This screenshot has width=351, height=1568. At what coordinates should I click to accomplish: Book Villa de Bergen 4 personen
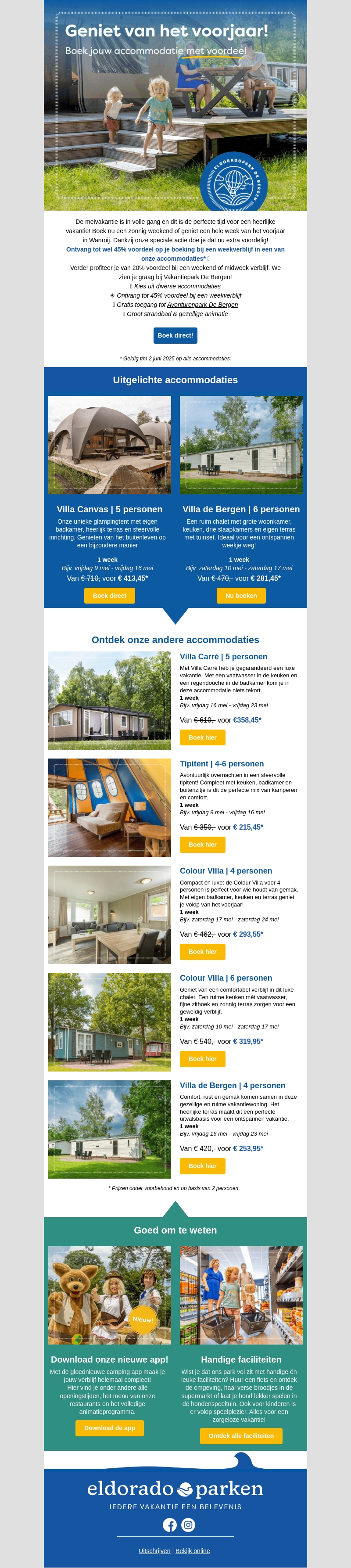202,1165
